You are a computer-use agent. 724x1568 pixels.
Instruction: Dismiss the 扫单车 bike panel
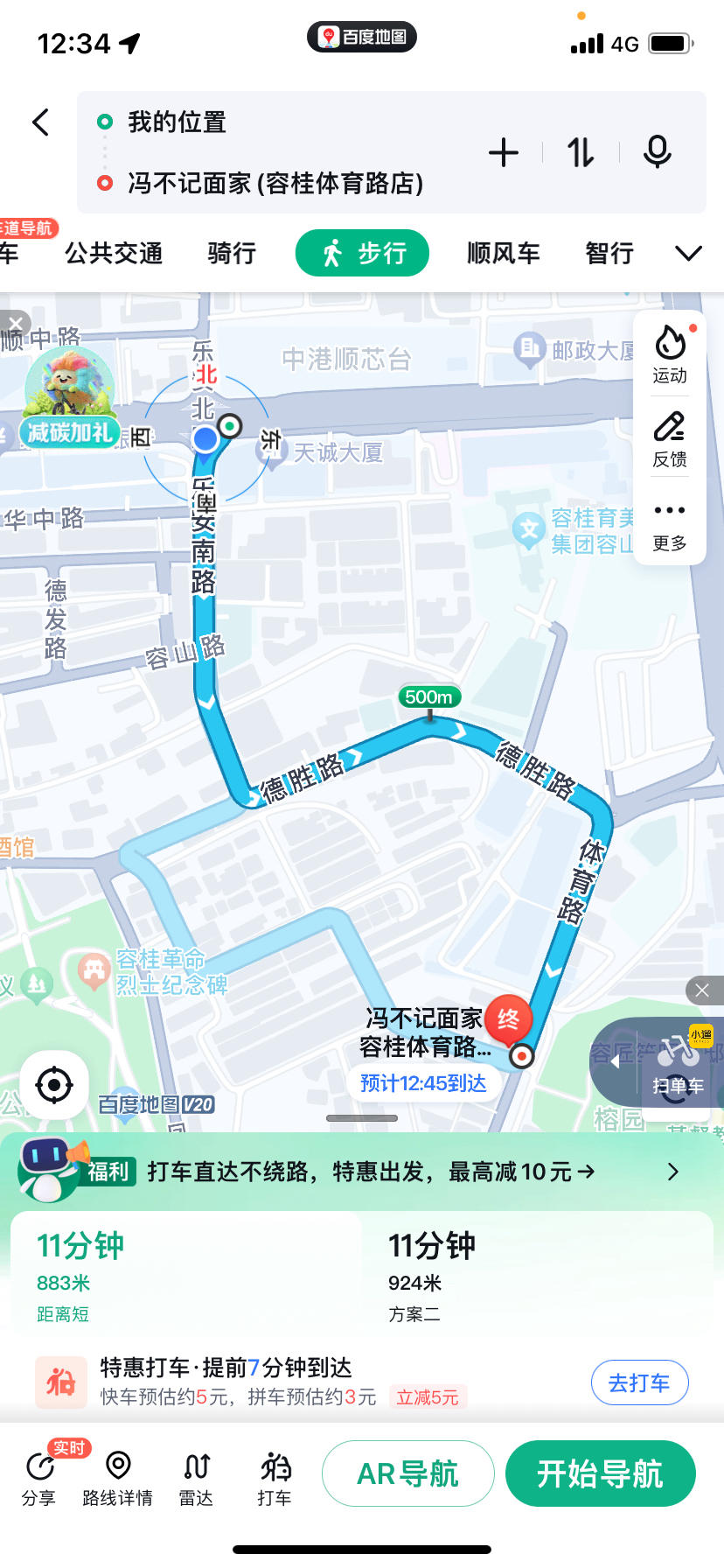click(x=702, y=990)
